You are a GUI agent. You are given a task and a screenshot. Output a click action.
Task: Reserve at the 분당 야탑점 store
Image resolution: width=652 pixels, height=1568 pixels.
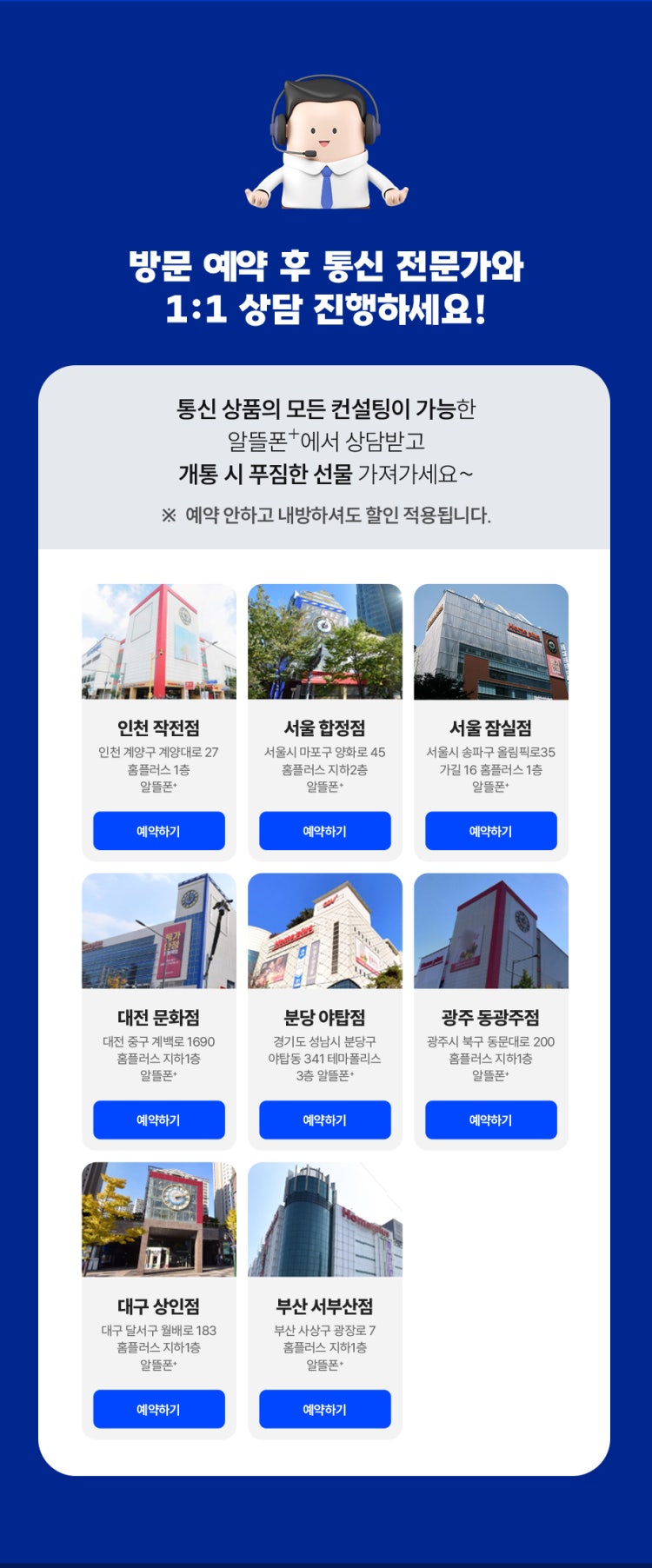click(324, 1120)
